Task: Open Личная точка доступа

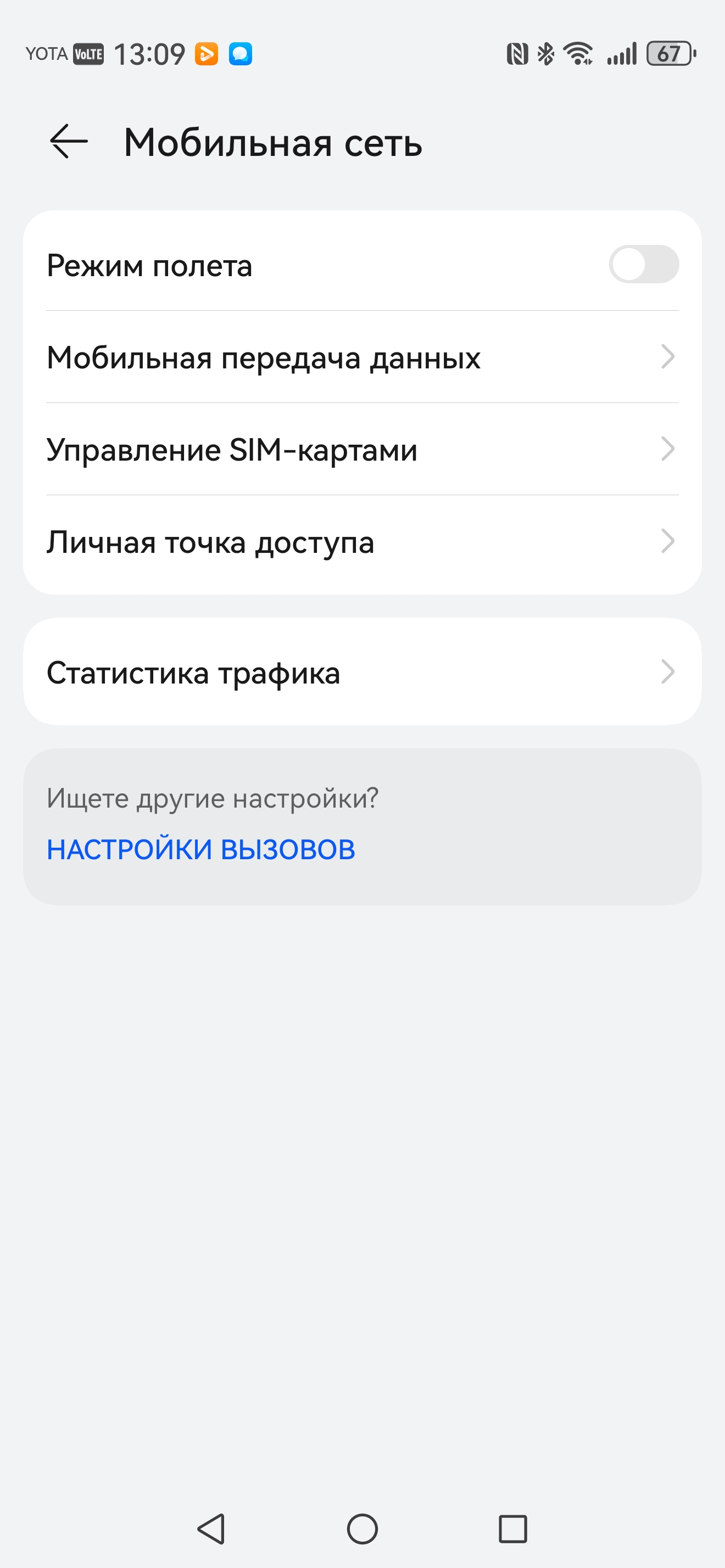Action: coord(362,542)
